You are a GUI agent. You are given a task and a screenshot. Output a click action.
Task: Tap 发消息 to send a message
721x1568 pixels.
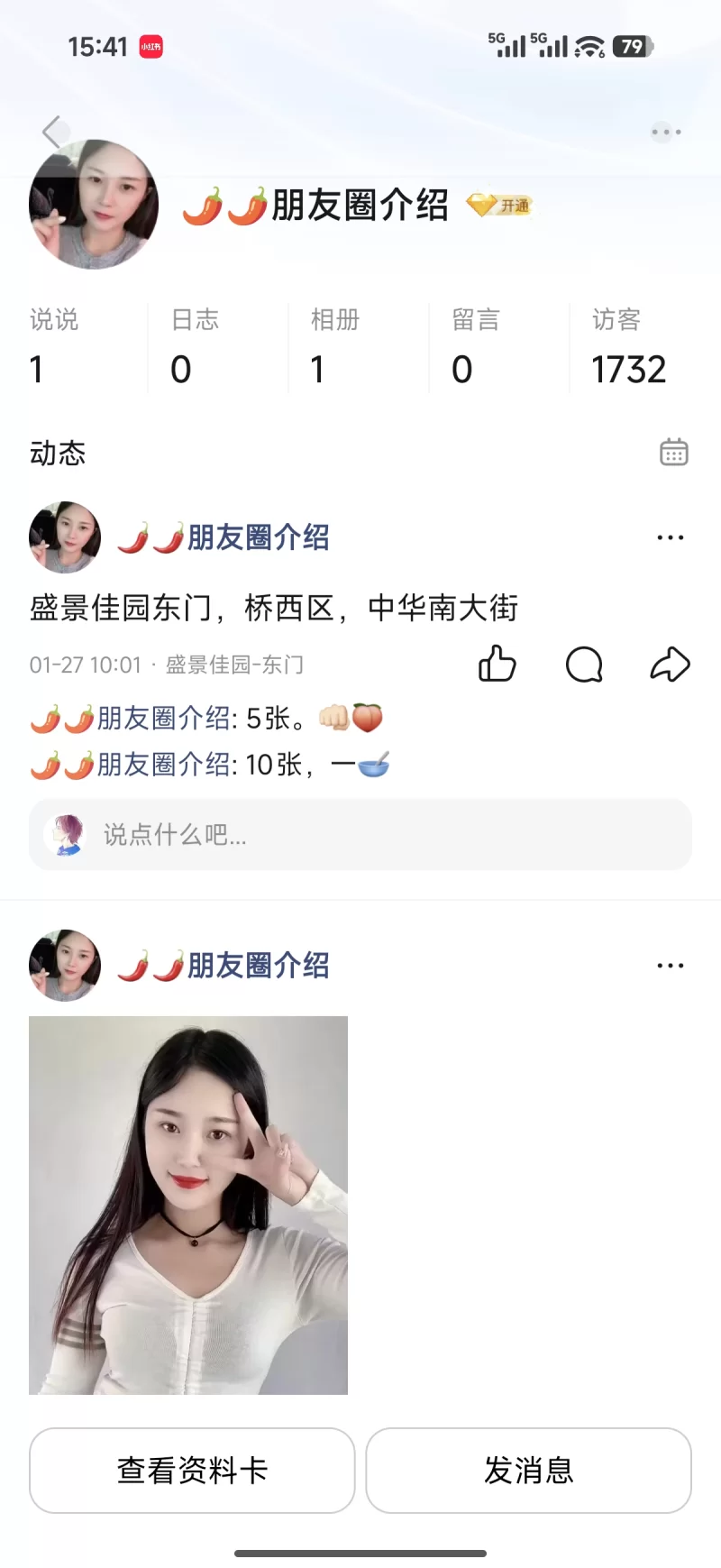click(528, 1470)
